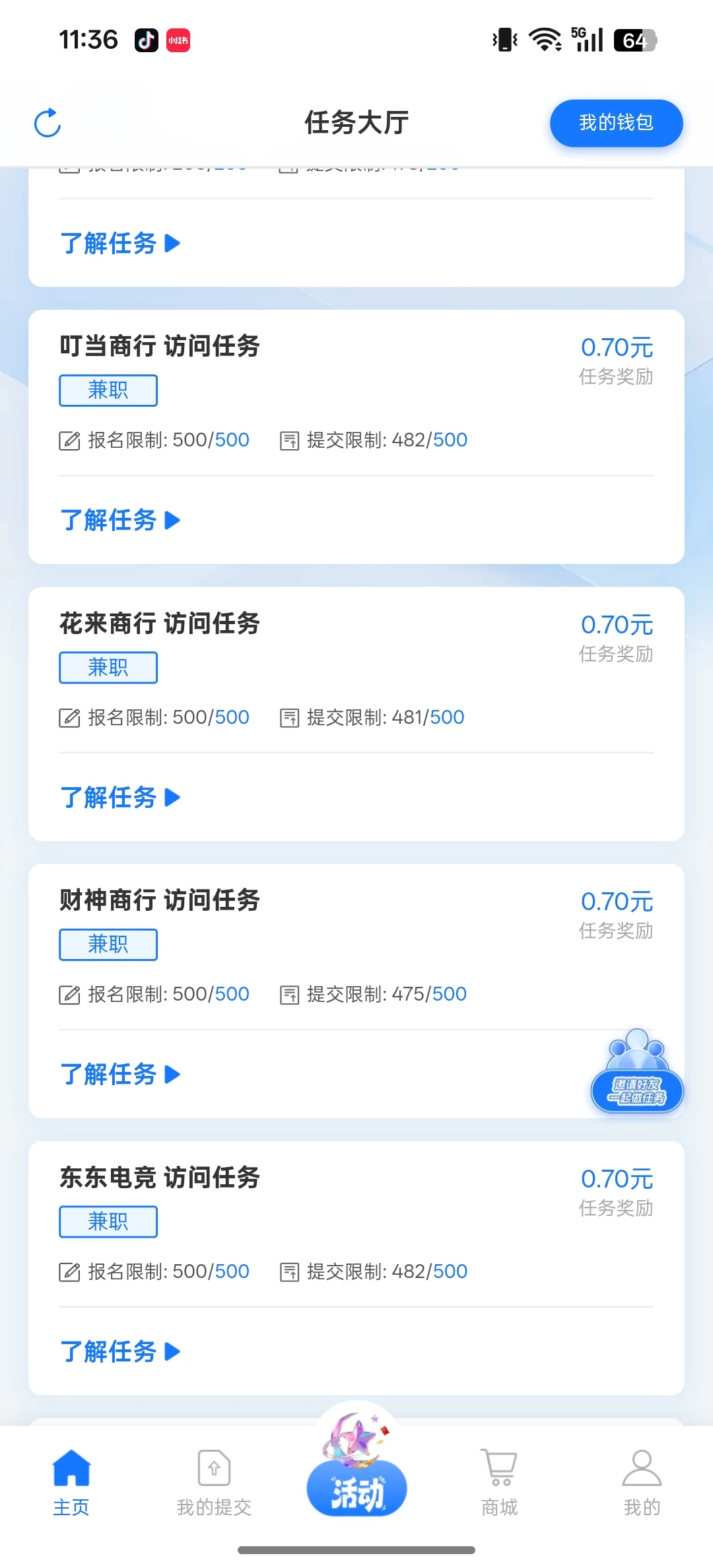Tap the floating 活动 activity icon
This screenshot has width=713, height=1568.
[356, 1479]
